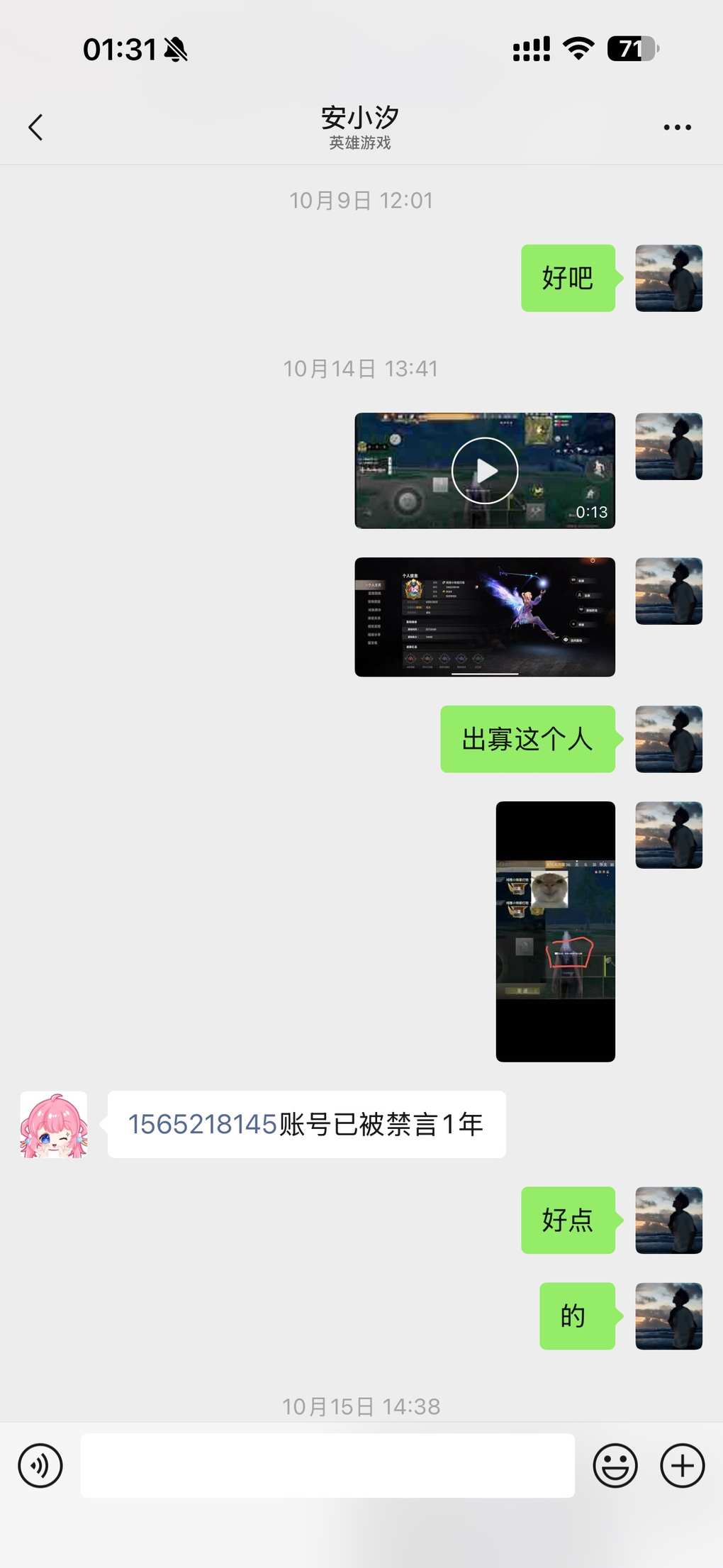
Task: Go back from 安小汐 chat
Action: coord(35,128)
